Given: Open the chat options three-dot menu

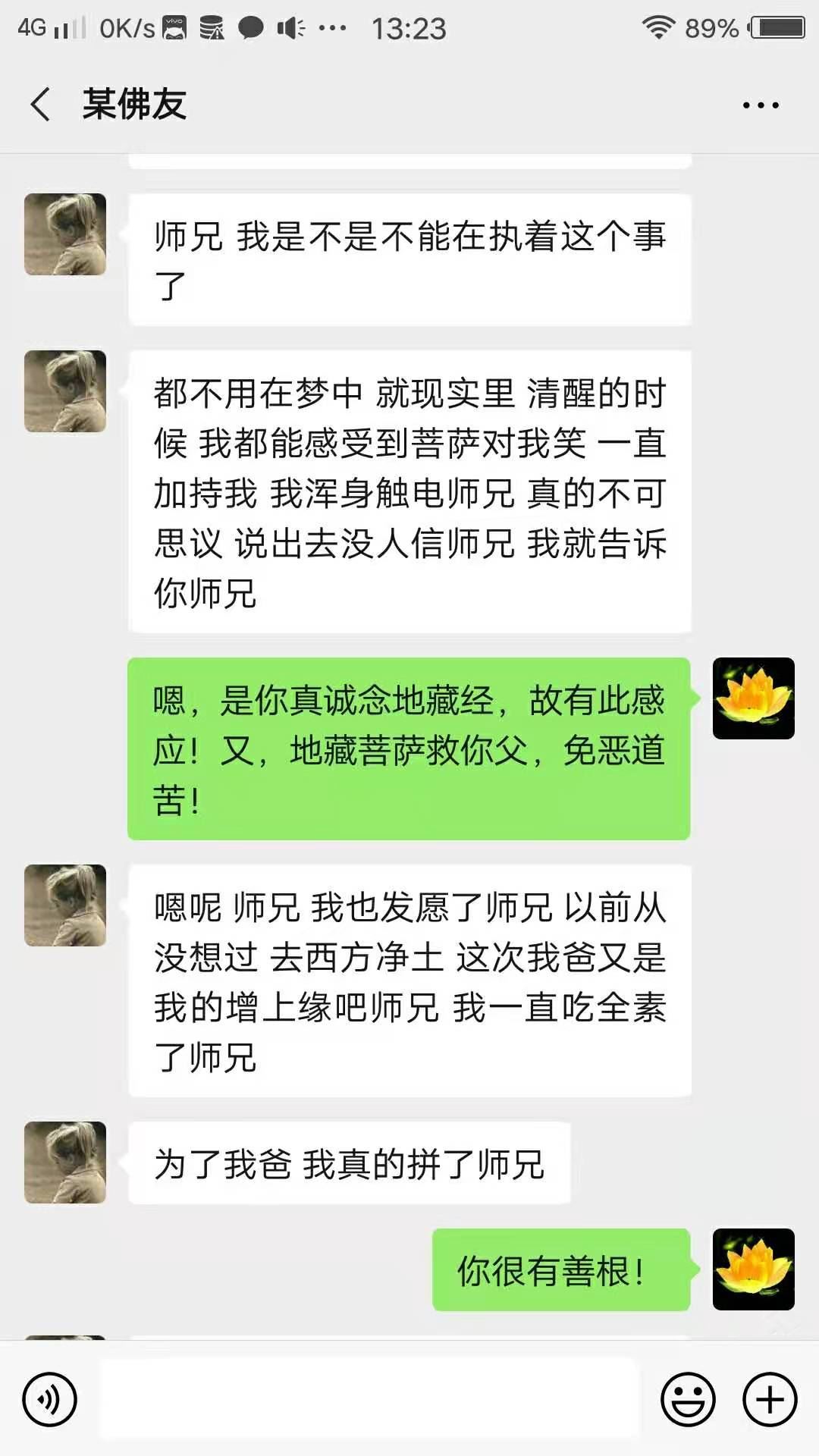Looking at the screenshot, I should tap(760, 105).
